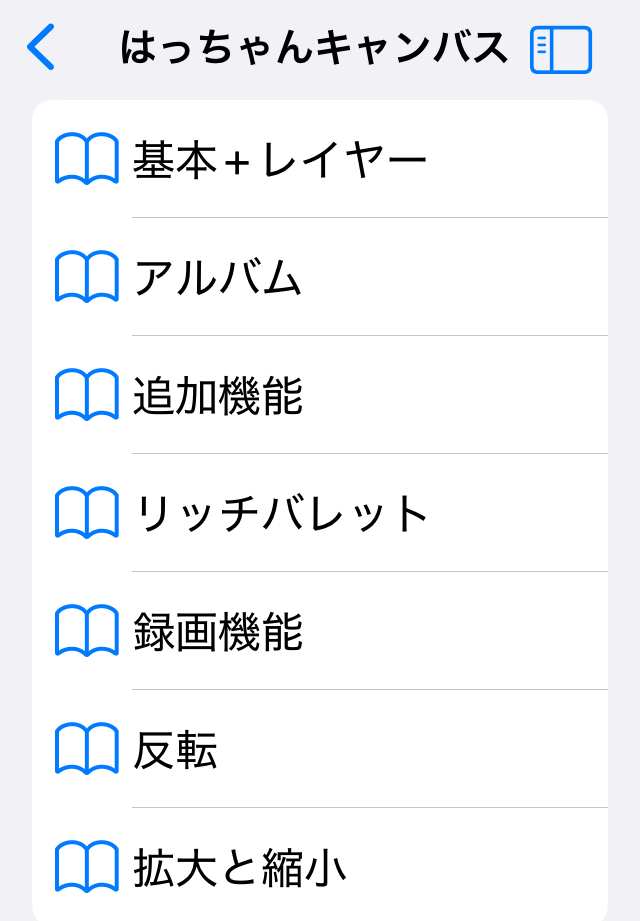
Task: Open the 拡大と縮小 guide
Action: click(x=240, y=867)
